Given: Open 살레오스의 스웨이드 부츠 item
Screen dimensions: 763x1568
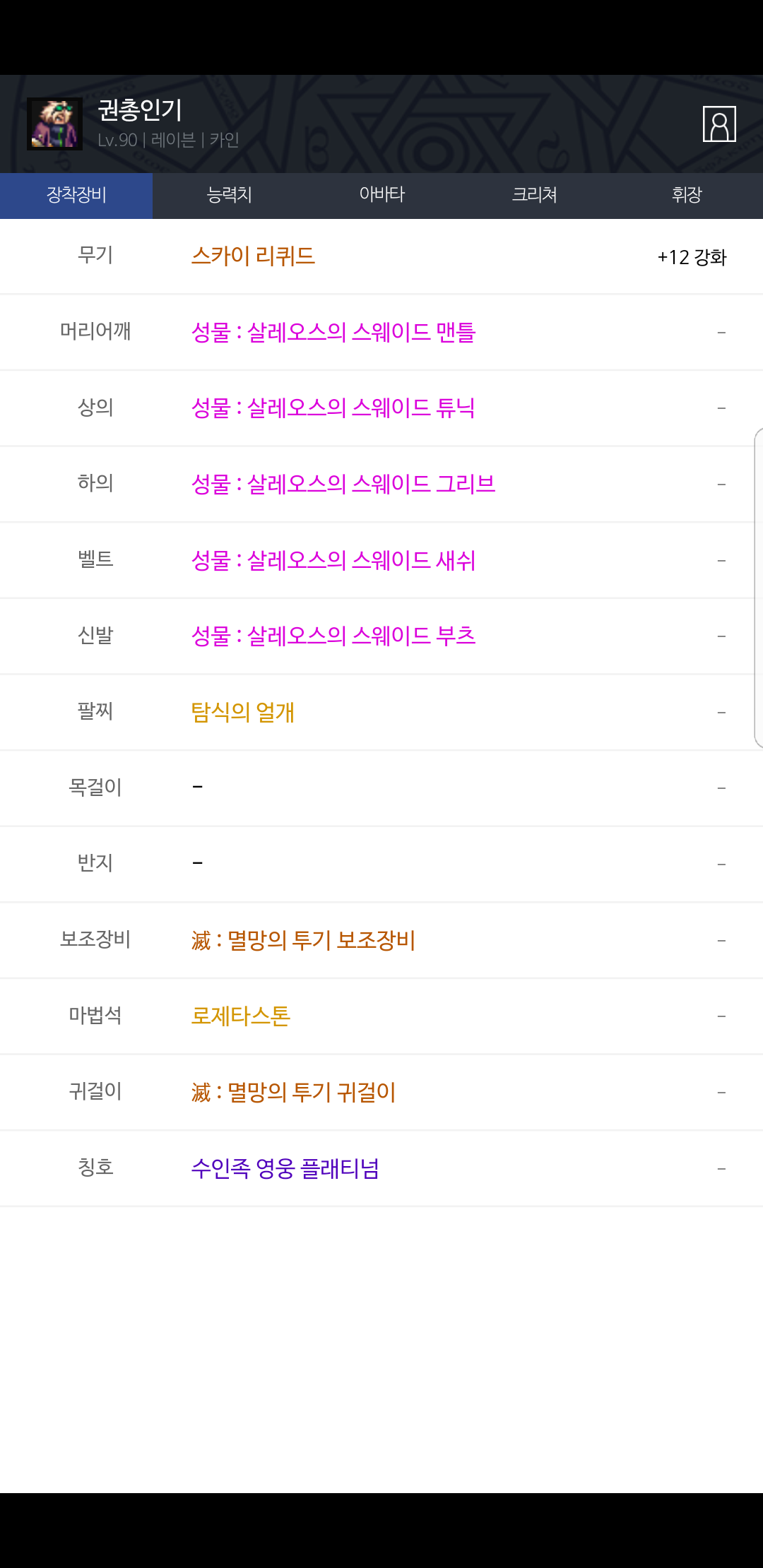Looking at the screenshot, I should coord(333,636).
